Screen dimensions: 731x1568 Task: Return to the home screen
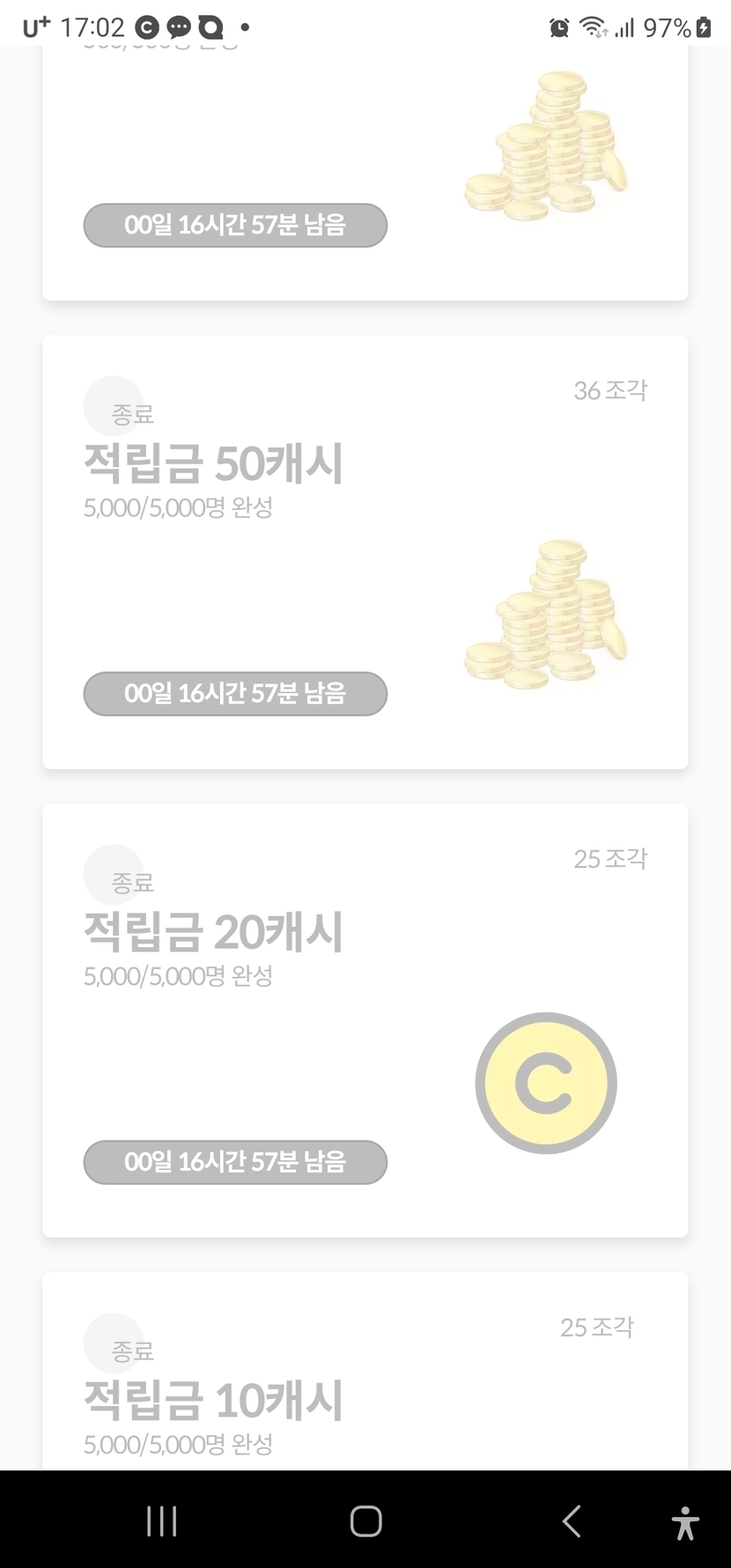pos(365,1521)
